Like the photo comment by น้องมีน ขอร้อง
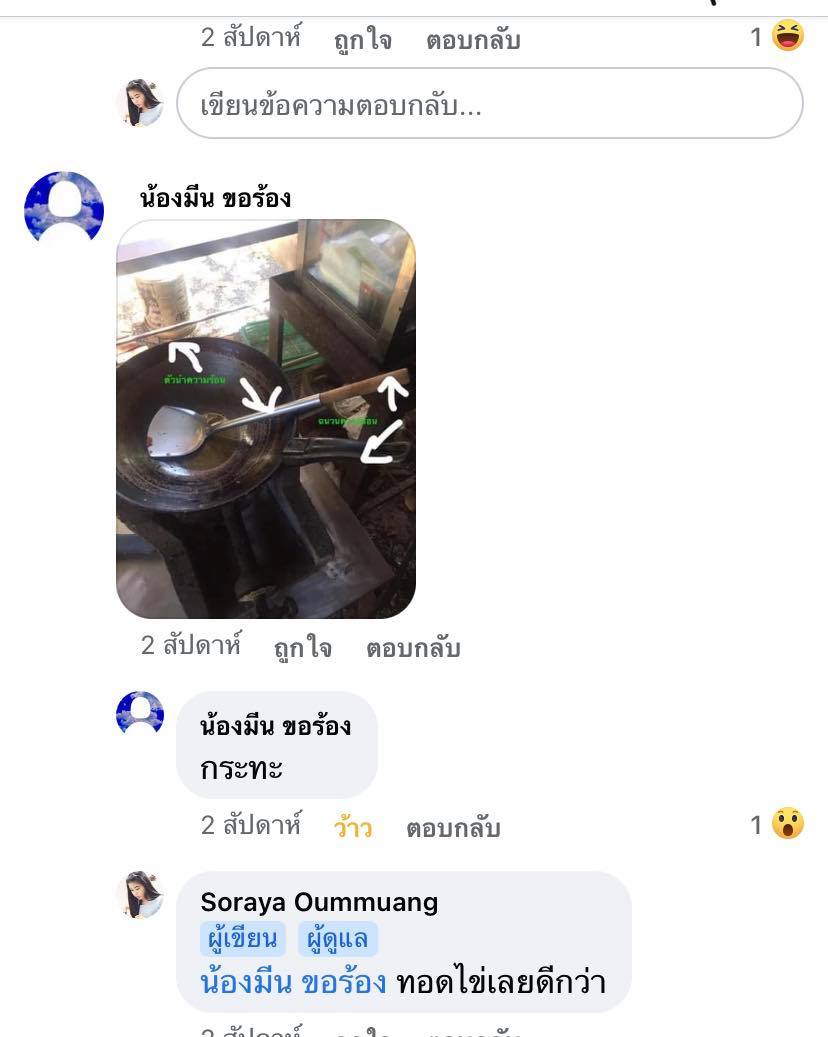The height and width of the screenshot is (1037, 828). click(303, 648)
